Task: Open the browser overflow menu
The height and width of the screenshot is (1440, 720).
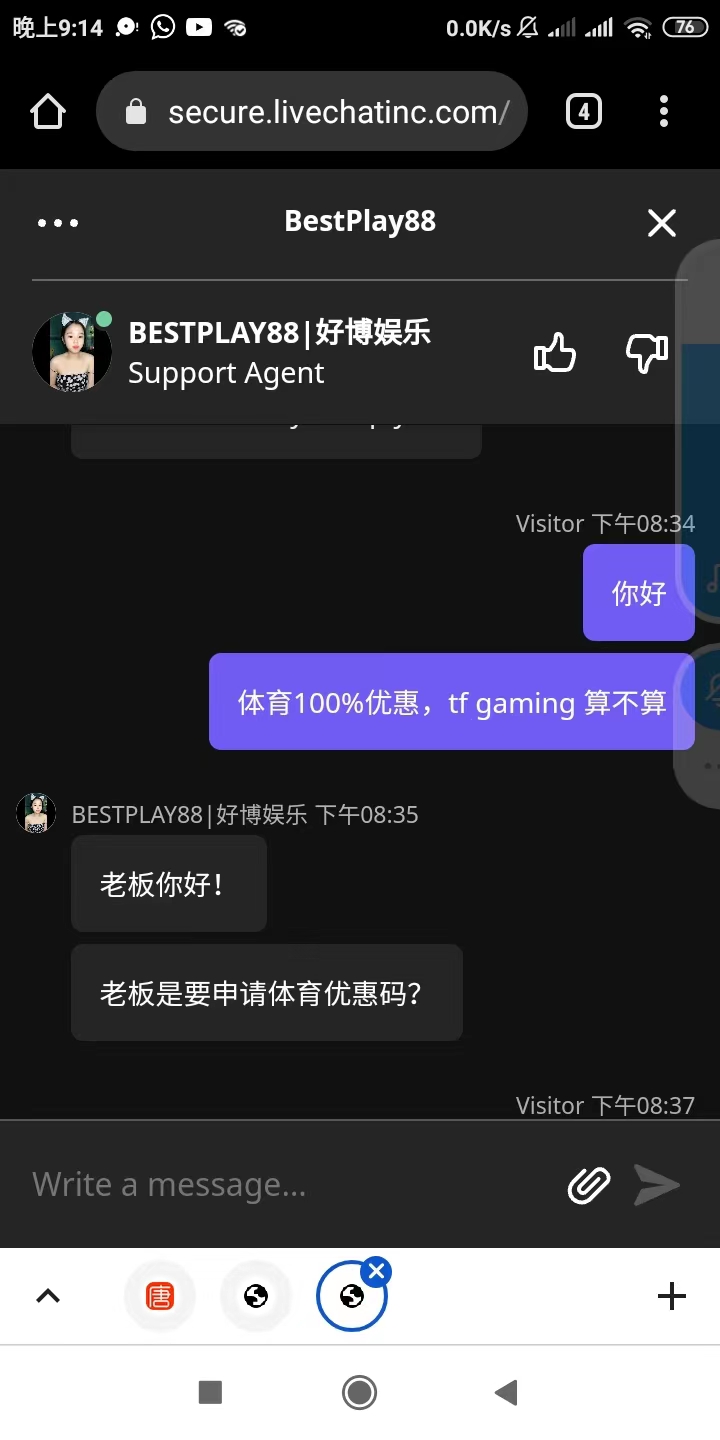Action: pyautogui.click(x=664, y=111)
